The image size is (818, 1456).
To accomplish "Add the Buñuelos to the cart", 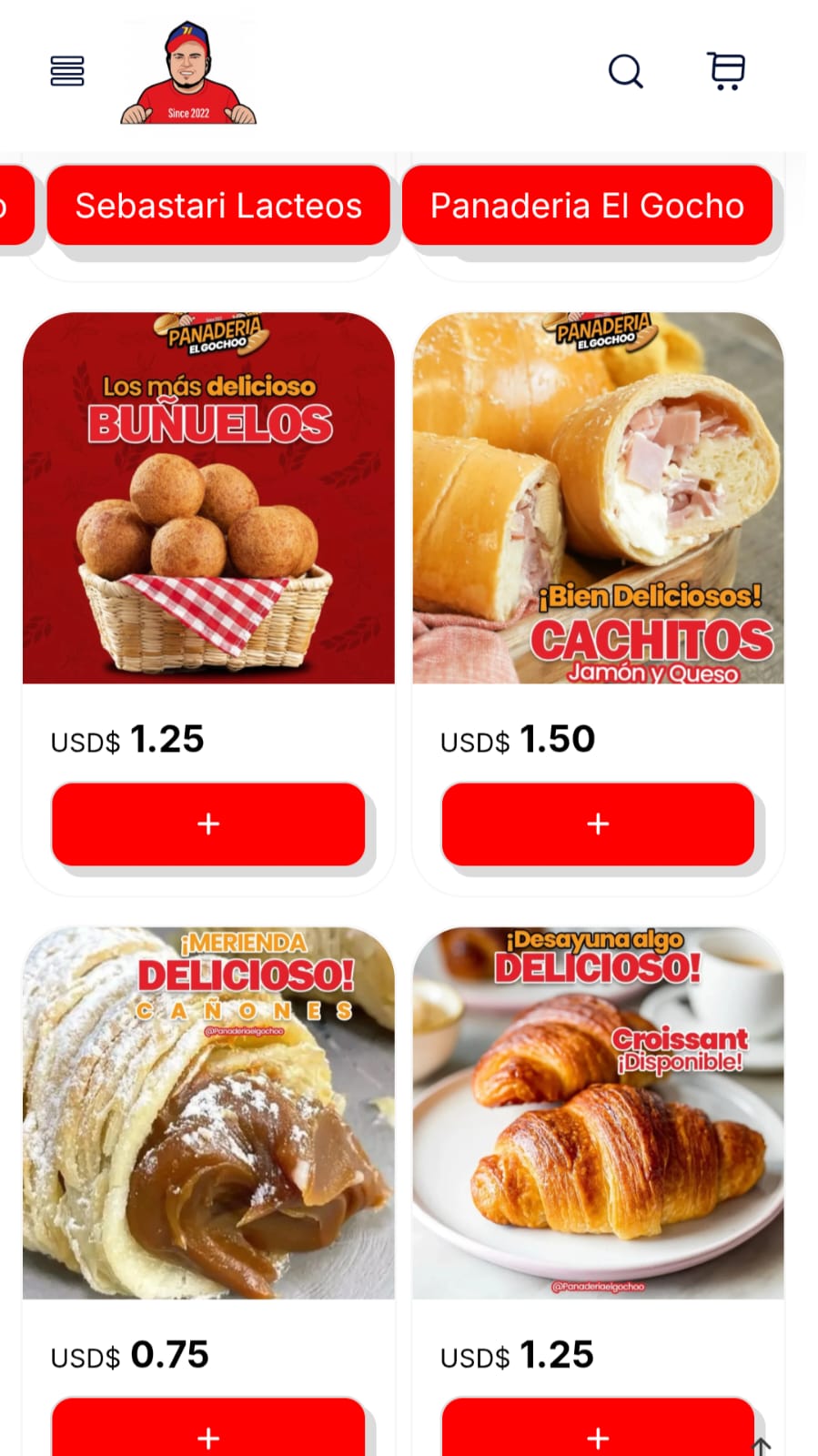I will pyautogui.click(x=208, y=824).
